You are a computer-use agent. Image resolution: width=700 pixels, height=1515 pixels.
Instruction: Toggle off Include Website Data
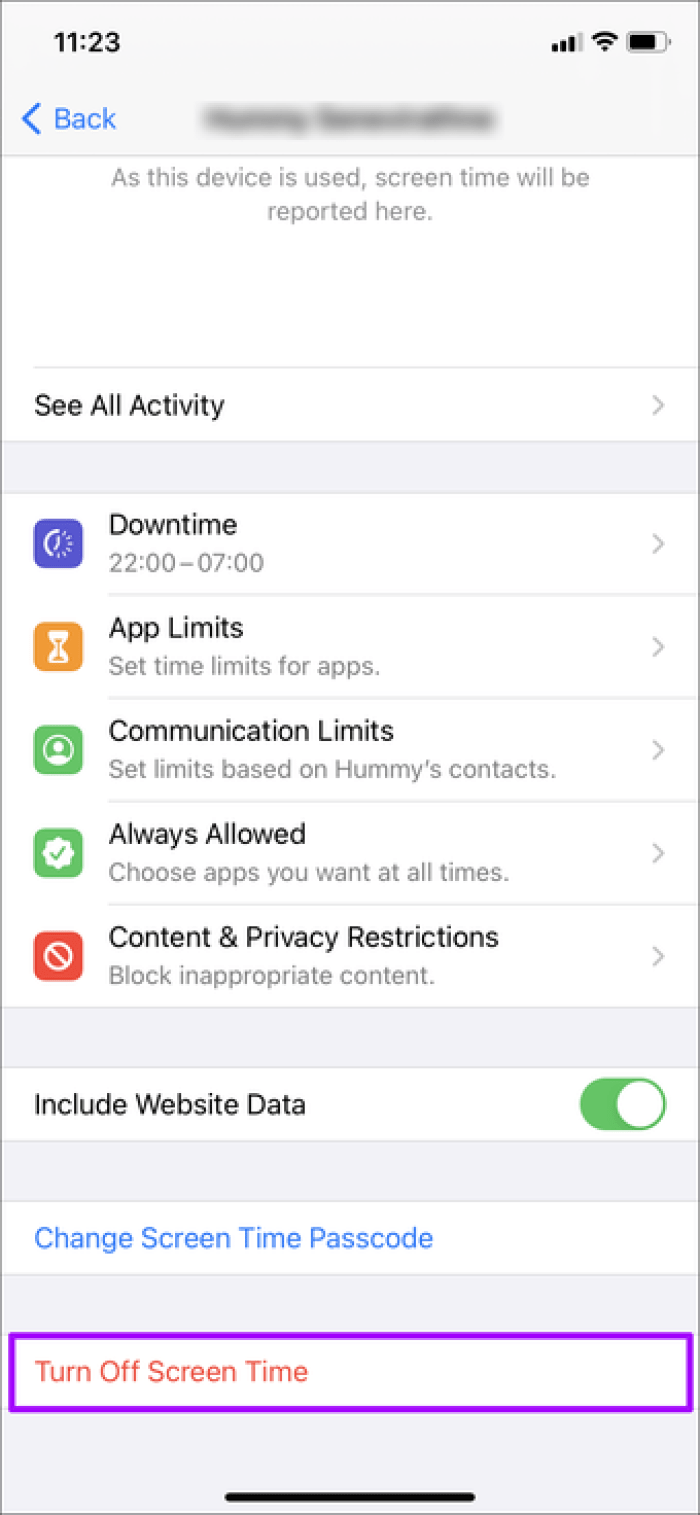pos(622,1104)
